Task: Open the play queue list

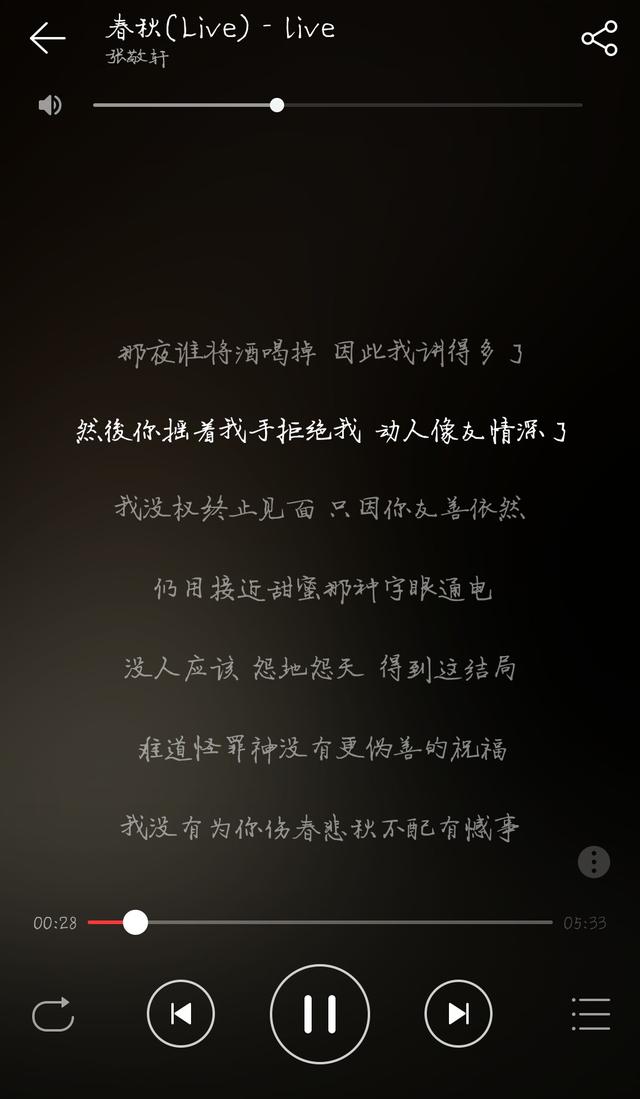Action: point(591,1014)
